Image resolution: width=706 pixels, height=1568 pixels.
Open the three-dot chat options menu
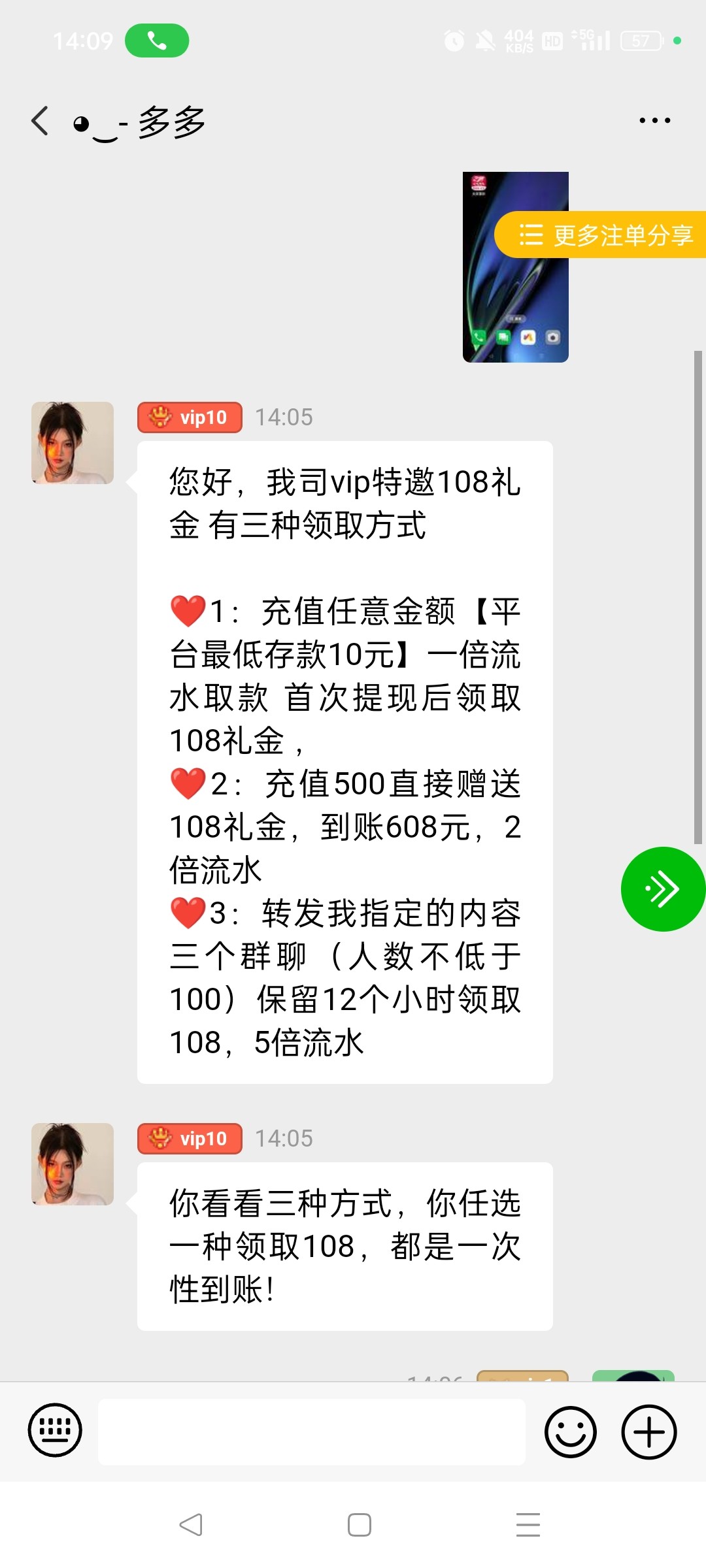click(x=654, y=121)
